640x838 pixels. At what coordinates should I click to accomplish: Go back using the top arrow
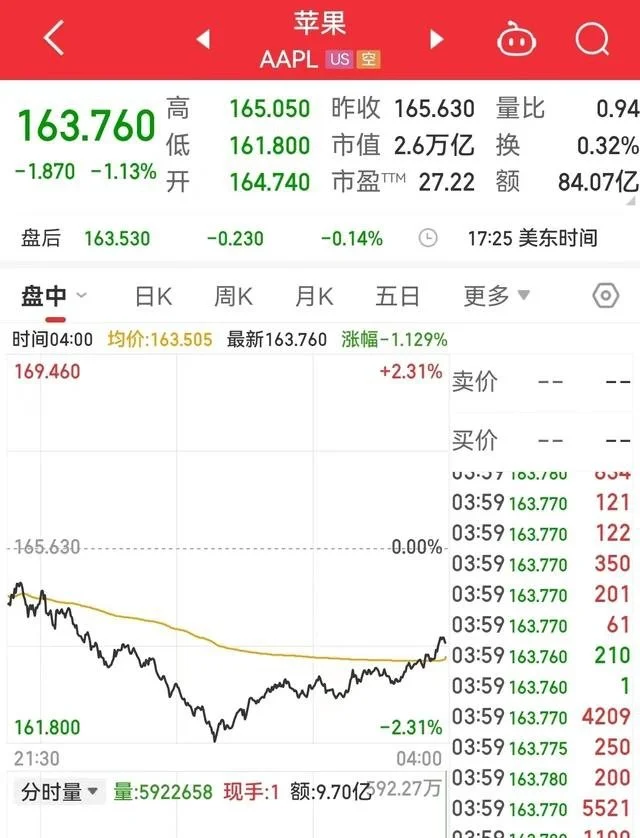click(x=54, y=39)
